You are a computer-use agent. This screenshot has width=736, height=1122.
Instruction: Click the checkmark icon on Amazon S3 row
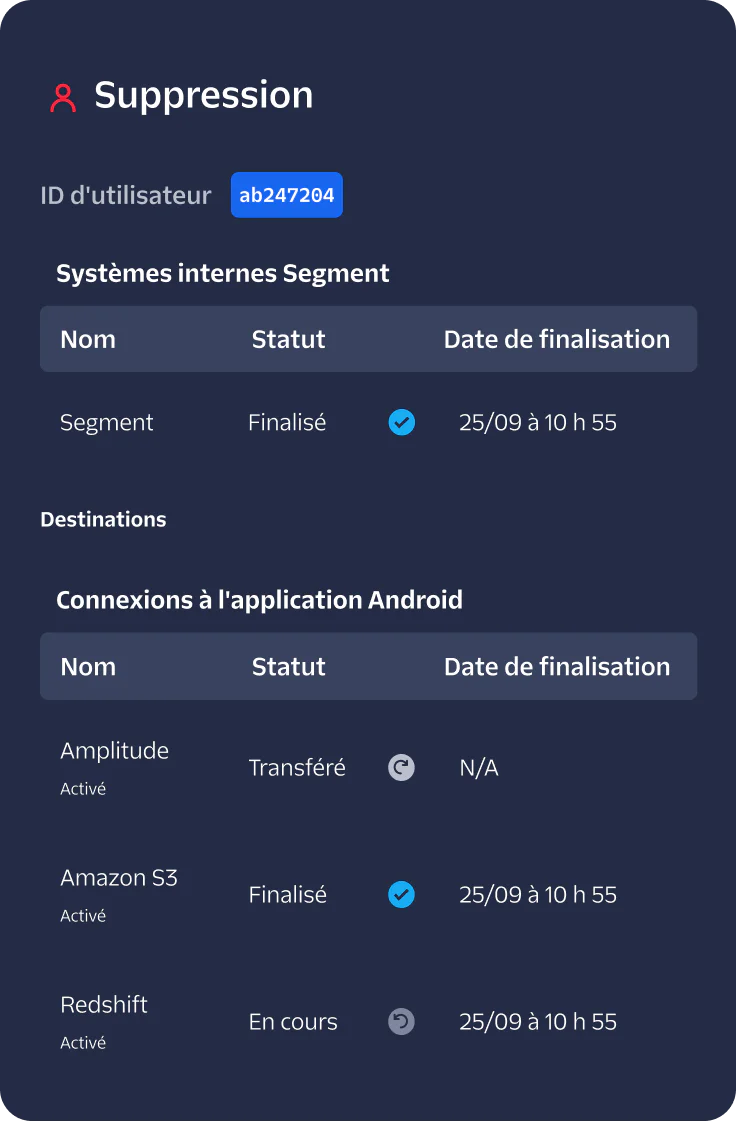[401, 894]
